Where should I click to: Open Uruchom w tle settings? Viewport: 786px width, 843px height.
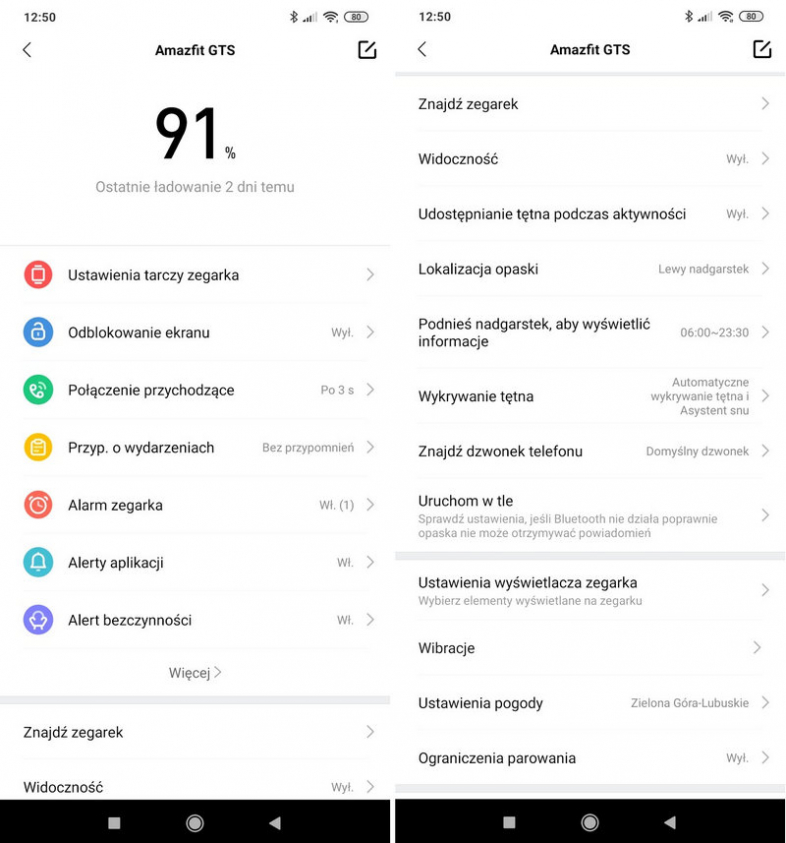590,515
